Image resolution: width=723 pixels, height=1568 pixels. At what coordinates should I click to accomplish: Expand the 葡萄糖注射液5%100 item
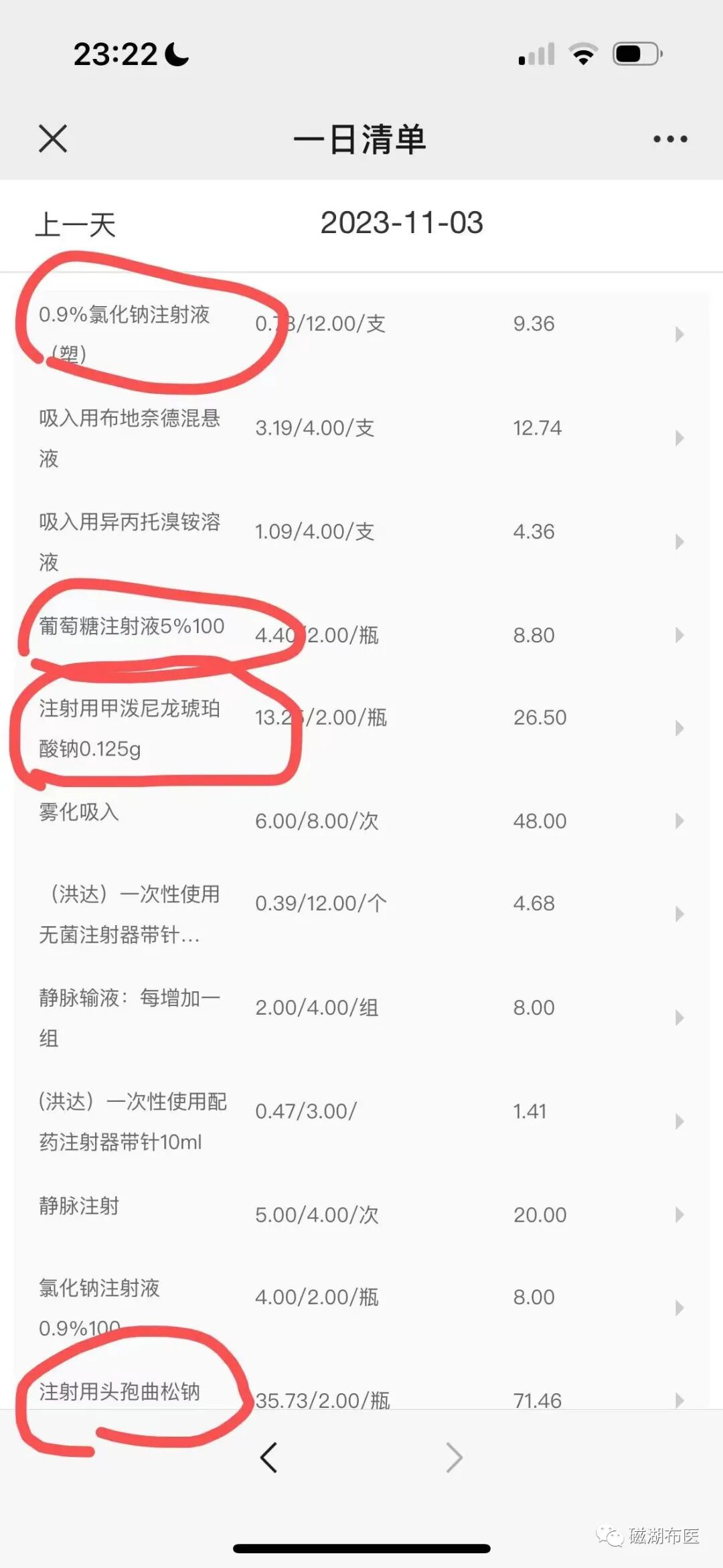361,635
